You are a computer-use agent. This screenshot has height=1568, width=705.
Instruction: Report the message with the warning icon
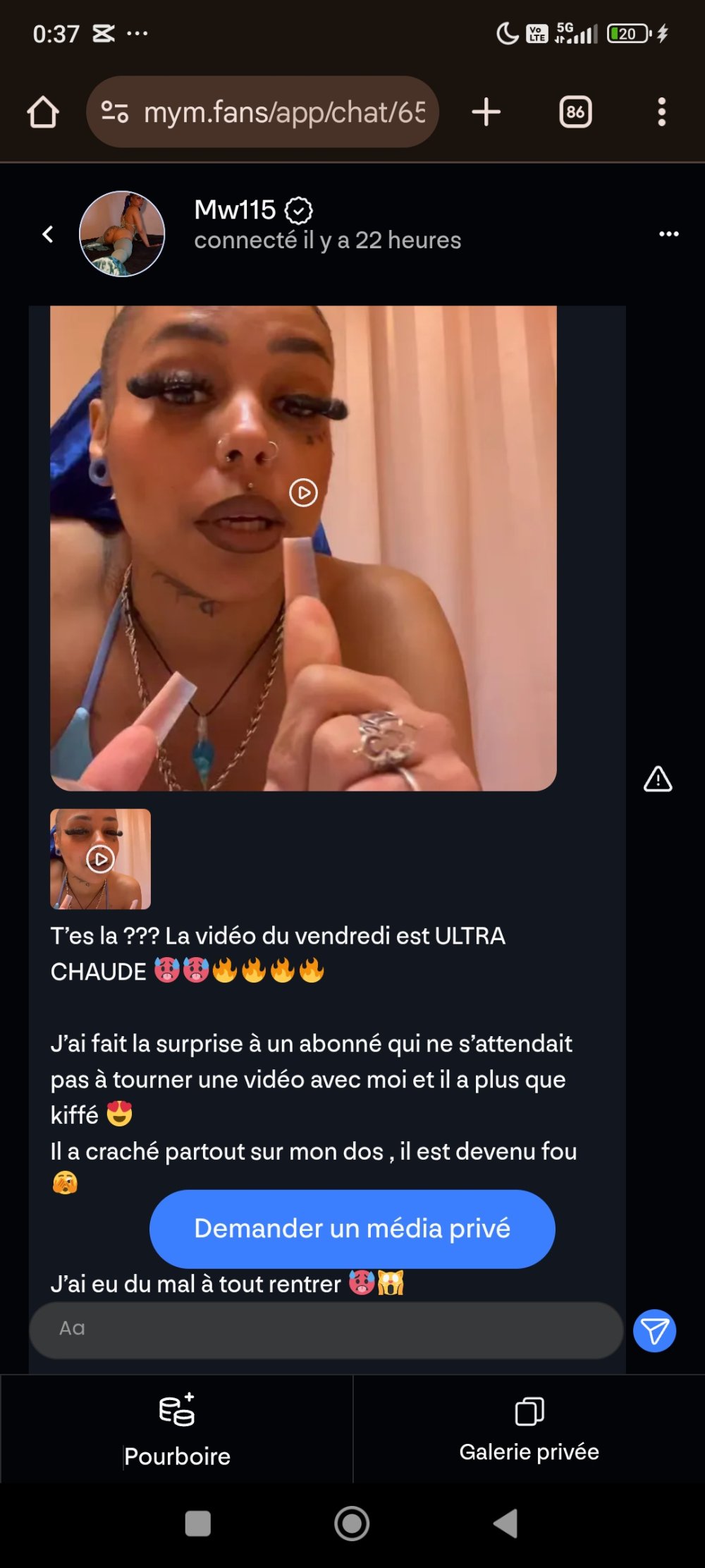pos(658,779)
